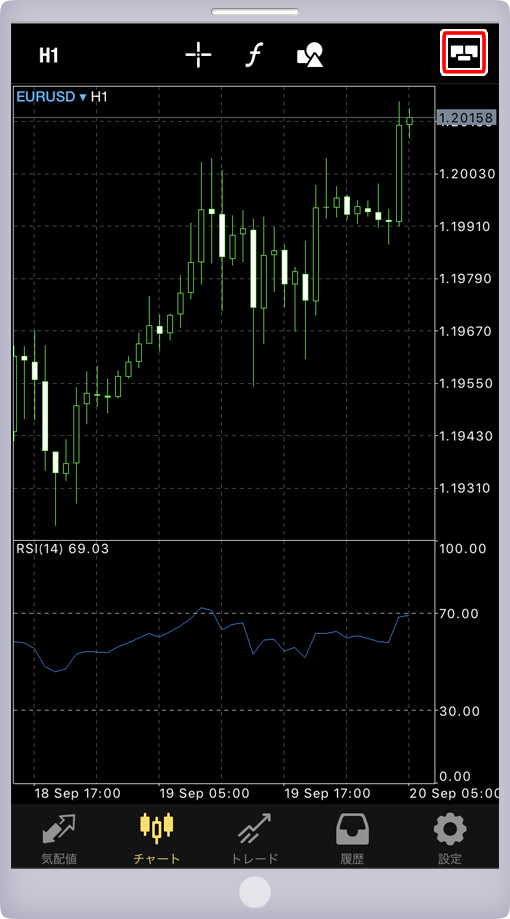The height and width of the screenshot is (919, 510).
Task: Open the new order trade icon
Action: click(x=464, y=53)
